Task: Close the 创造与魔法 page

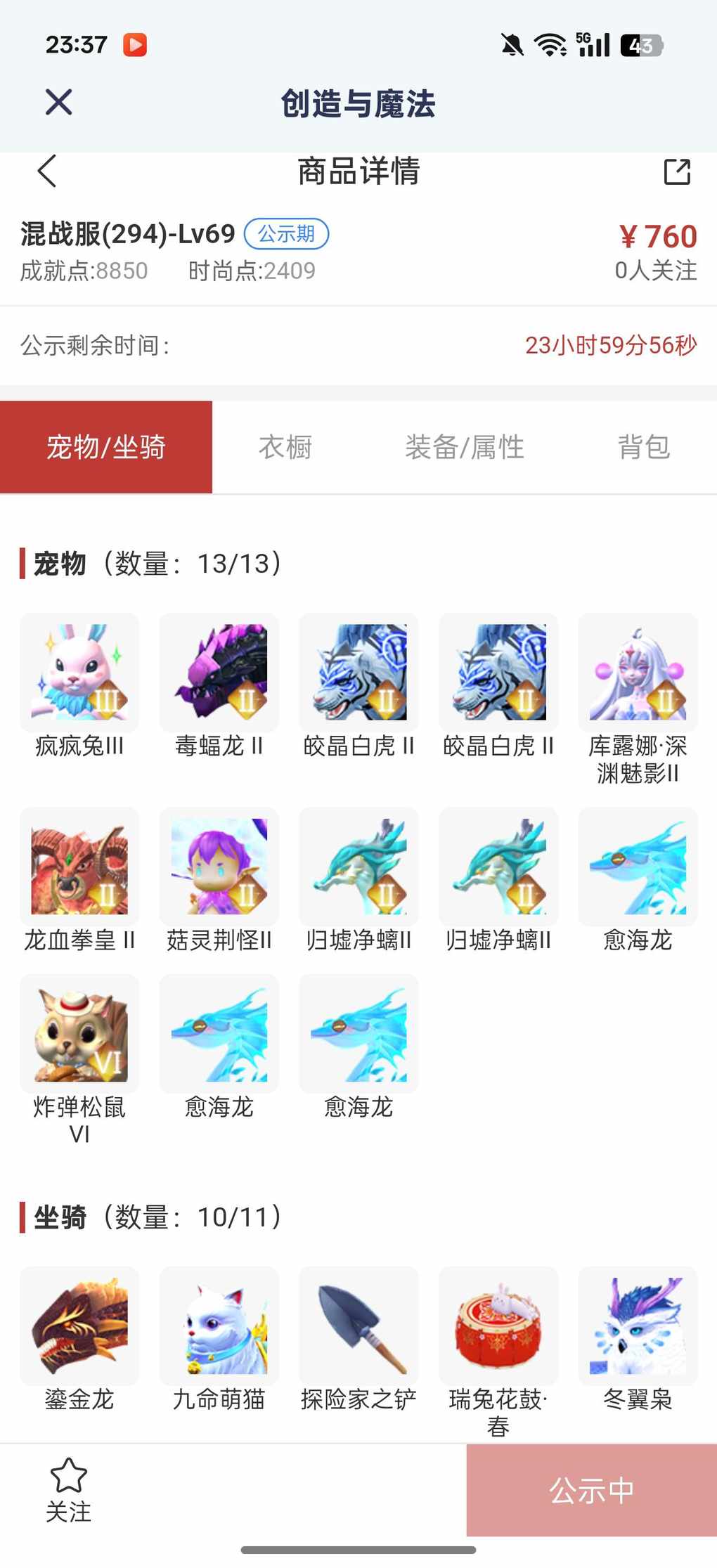Action: coord(58,103)
